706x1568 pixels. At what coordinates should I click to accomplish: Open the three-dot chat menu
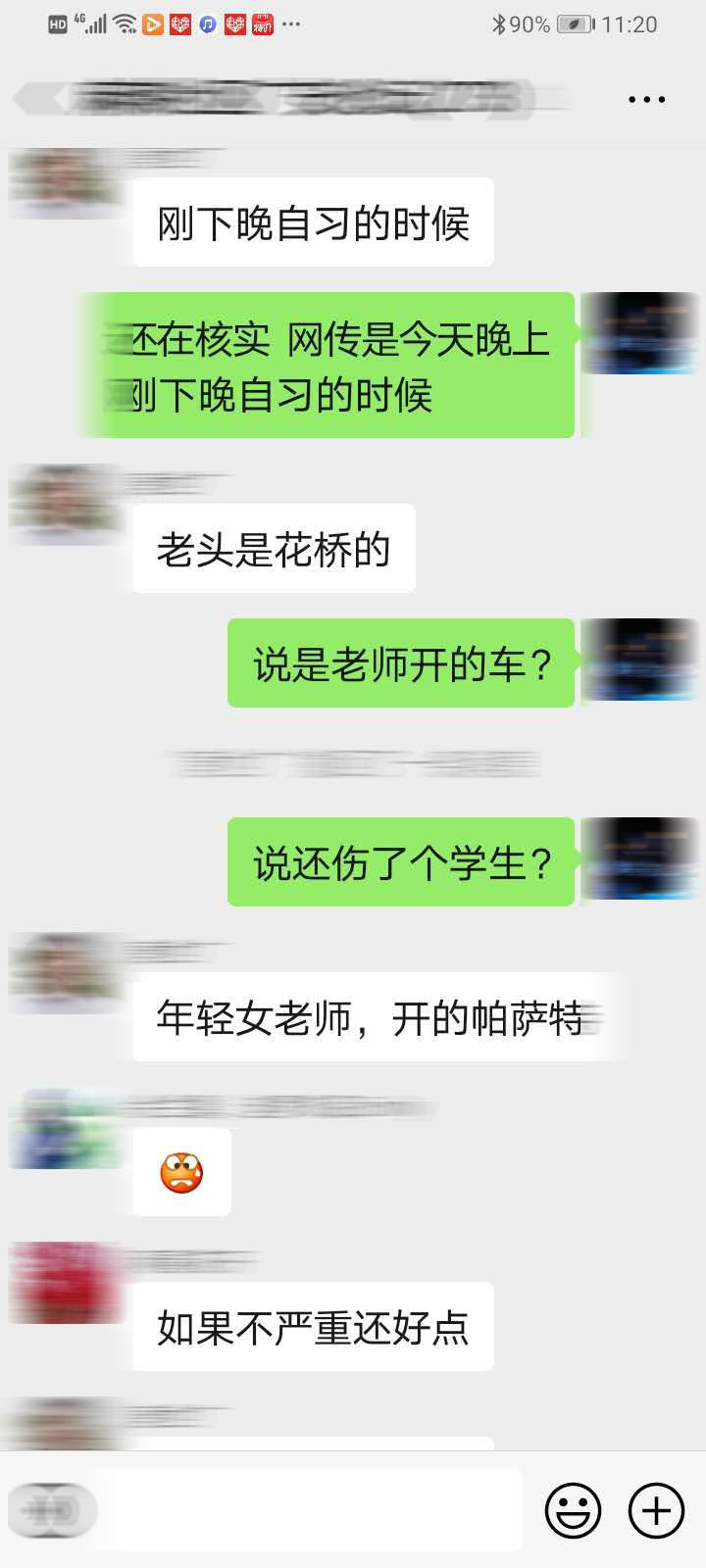[646, 99]
